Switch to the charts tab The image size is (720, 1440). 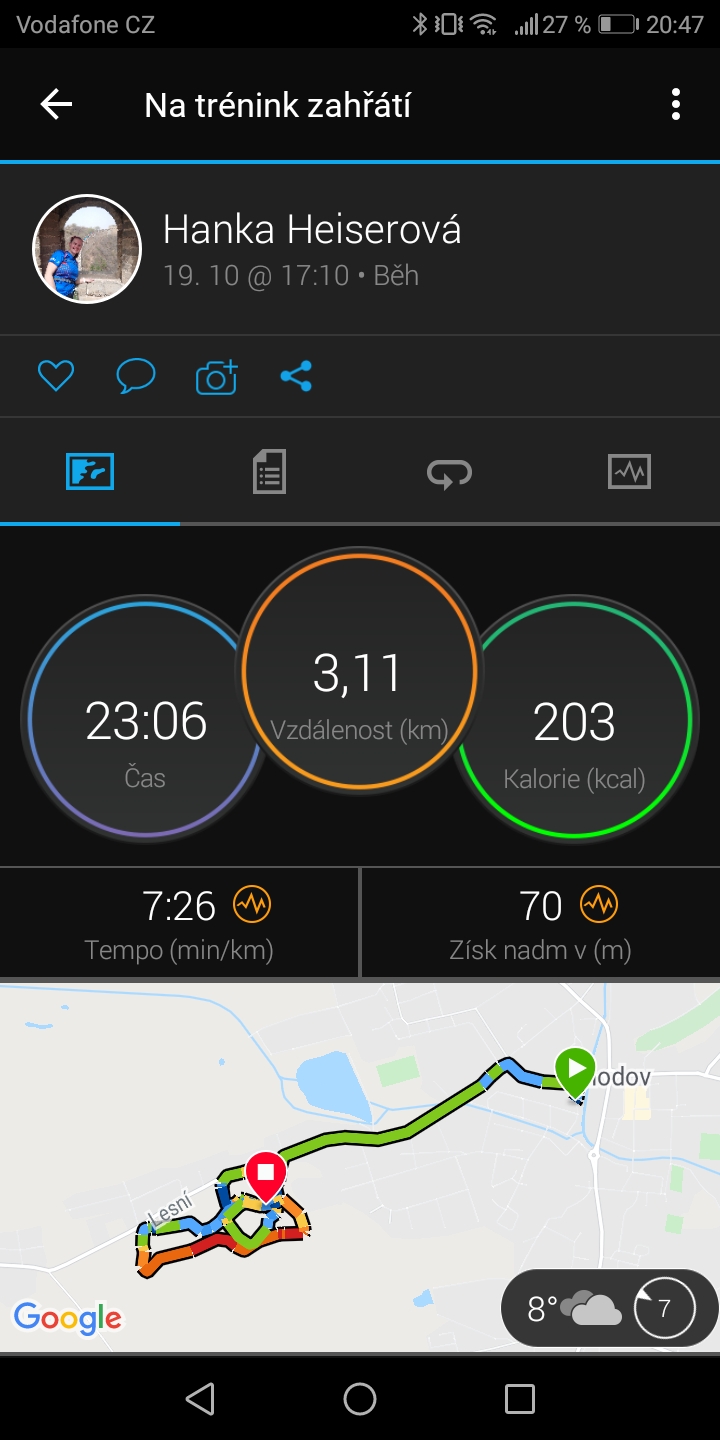click(630, 471)
